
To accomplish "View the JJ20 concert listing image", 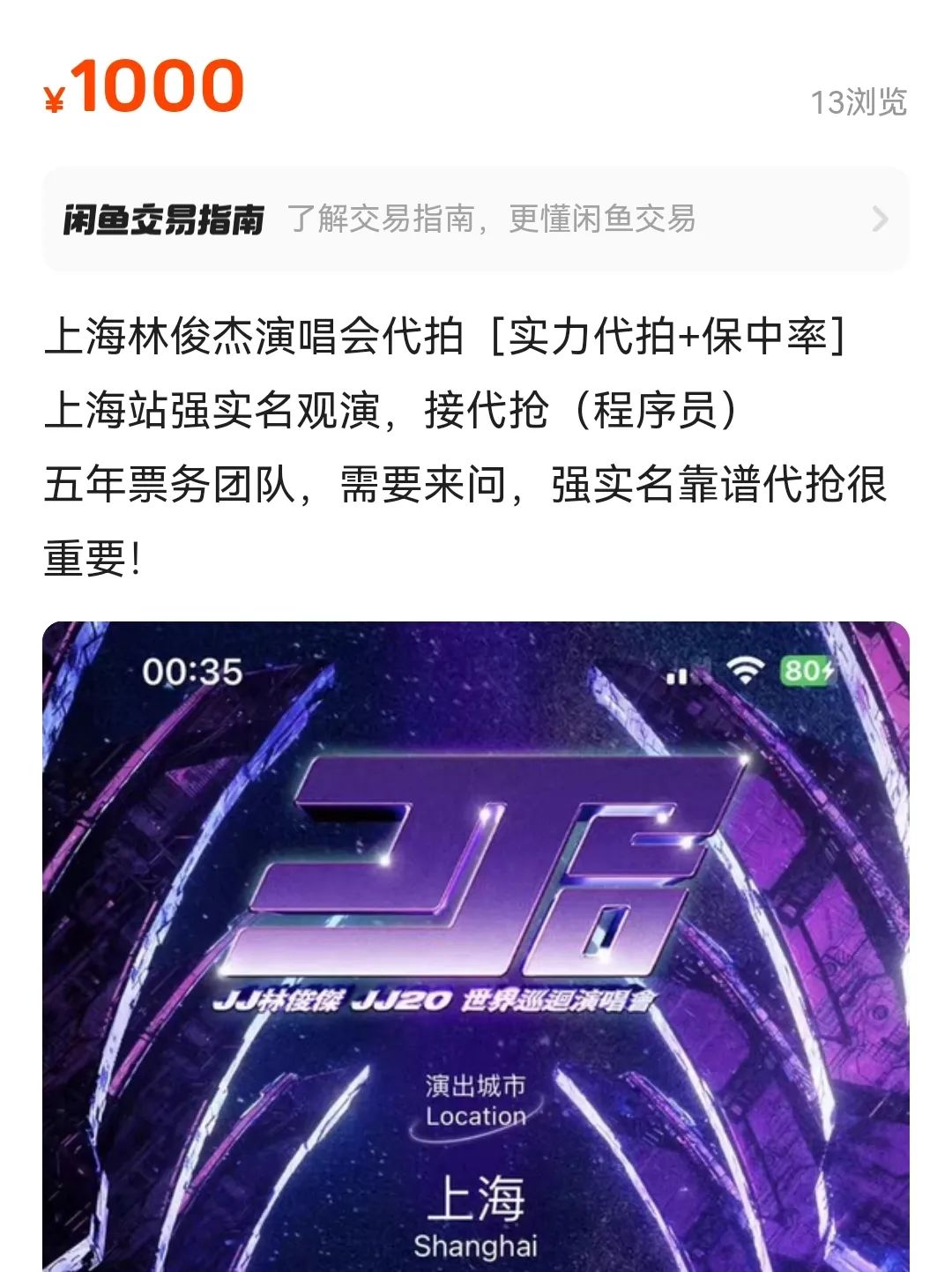I will 475,945.
